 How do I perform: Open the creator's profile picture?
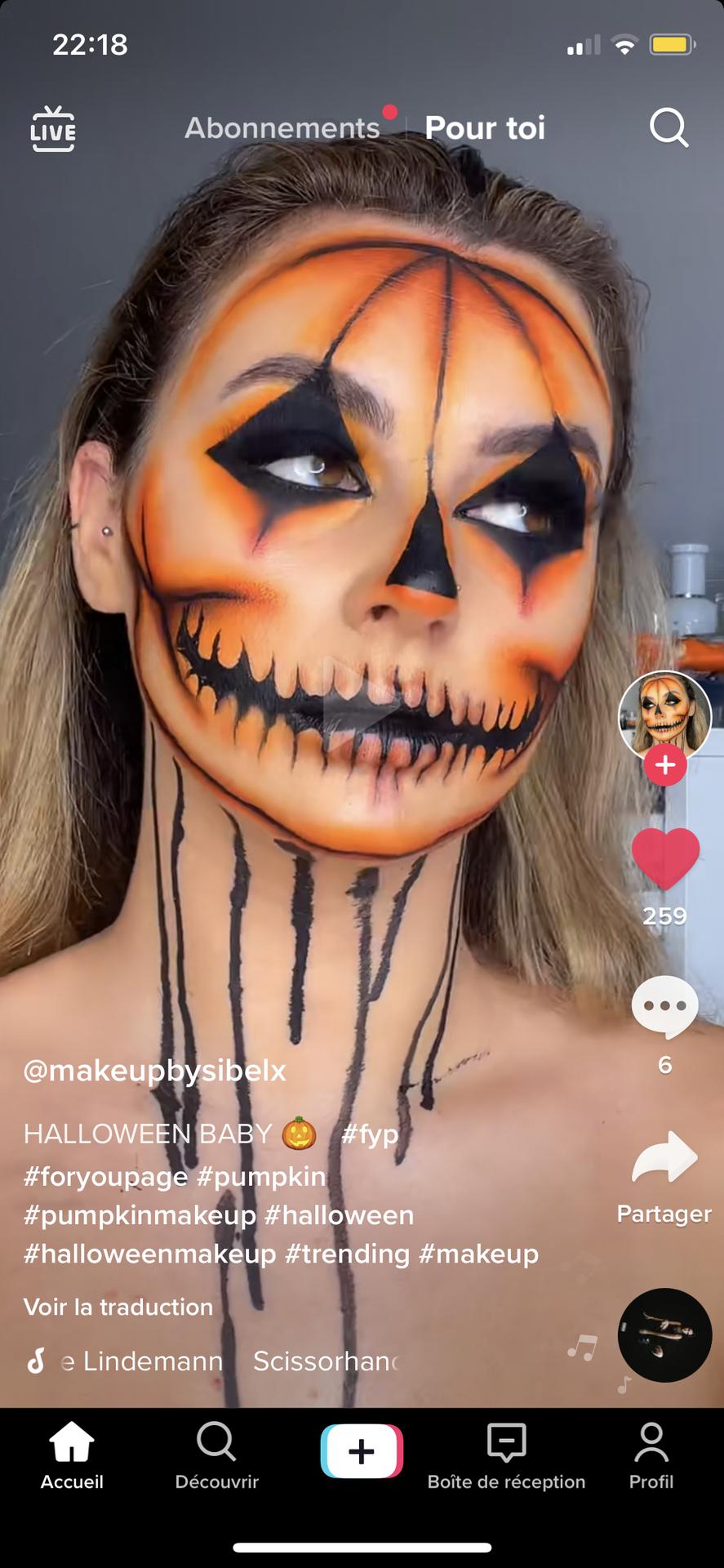pos(664,716)
